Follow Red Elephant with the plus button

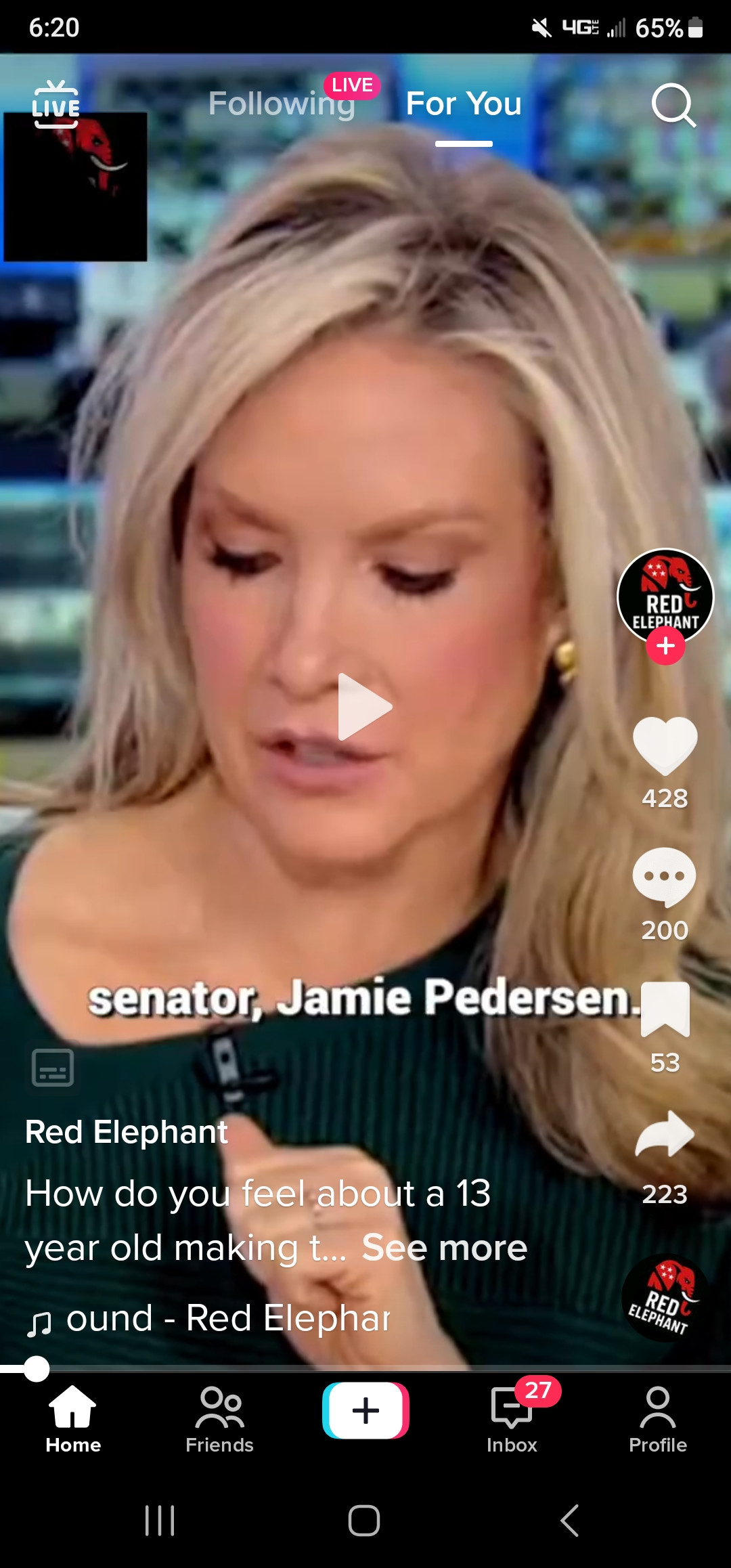[x=665, y=646]
